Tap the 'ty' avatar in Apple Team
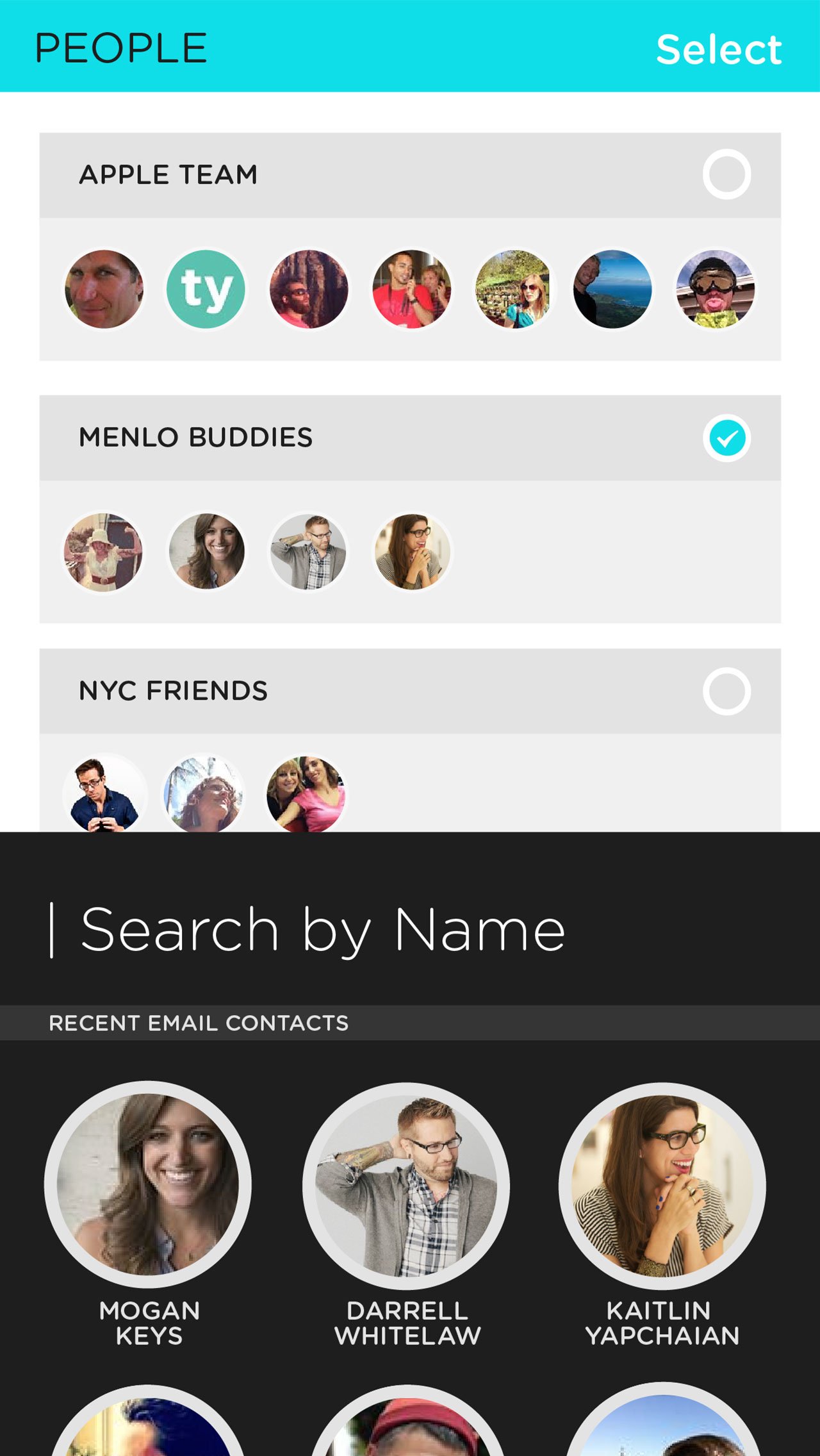The width and height of the screenshot is (820, 1456). (x=206, y=289)
